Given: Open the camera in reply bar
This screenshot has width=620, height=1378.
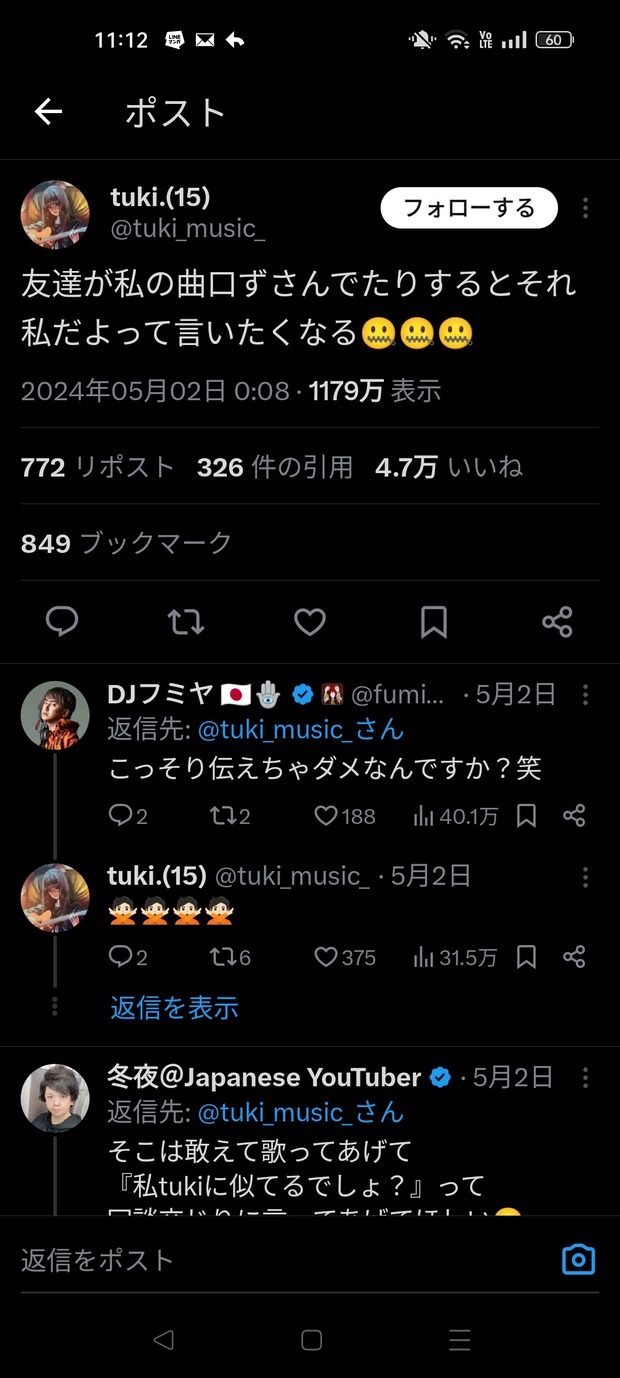Looking at the screenshot, I should tap(578, 1259).
